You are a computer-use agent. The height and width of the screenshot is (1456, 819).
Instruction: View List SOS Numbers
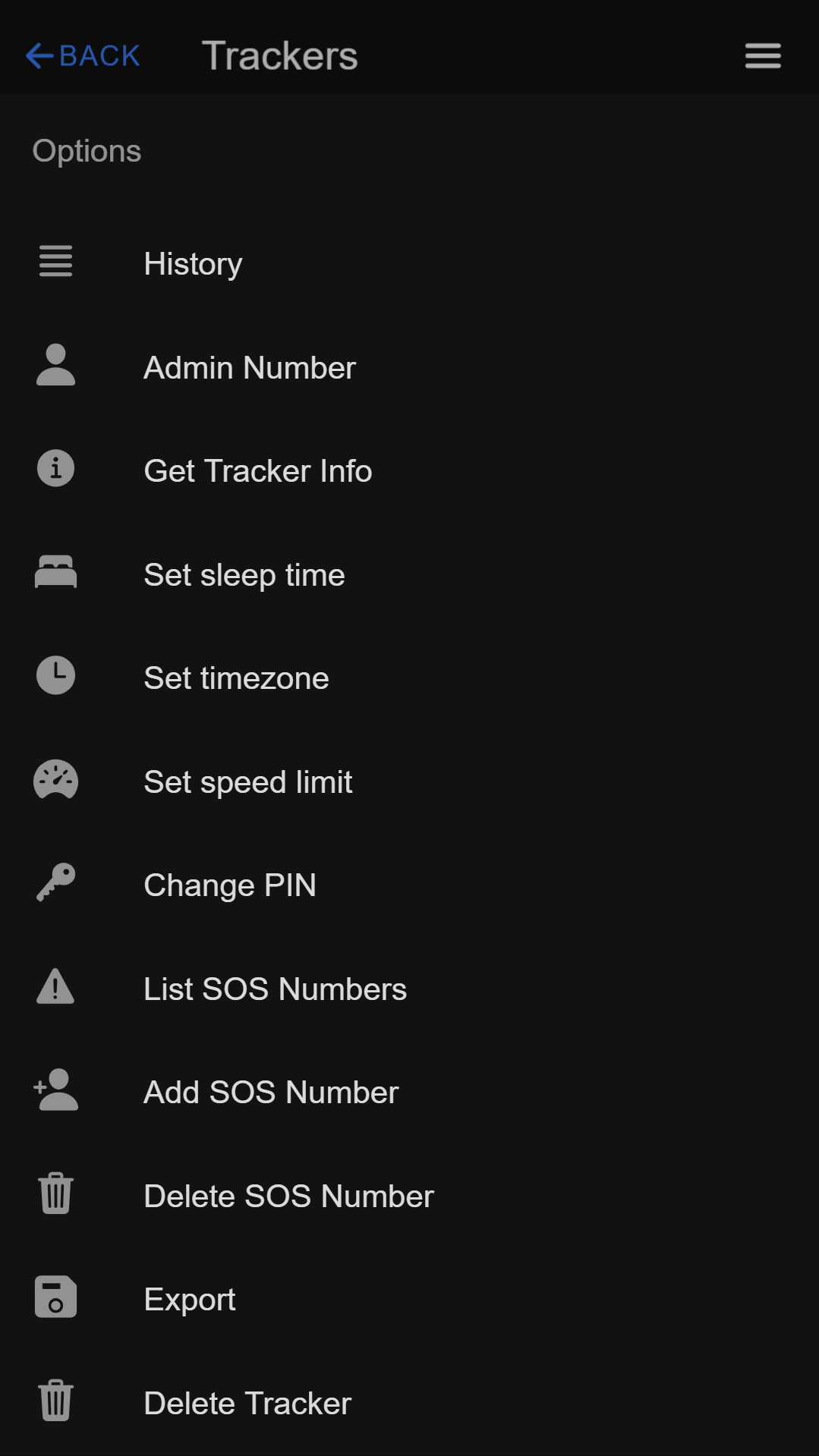pyautogui.click(x=275, y=989)
